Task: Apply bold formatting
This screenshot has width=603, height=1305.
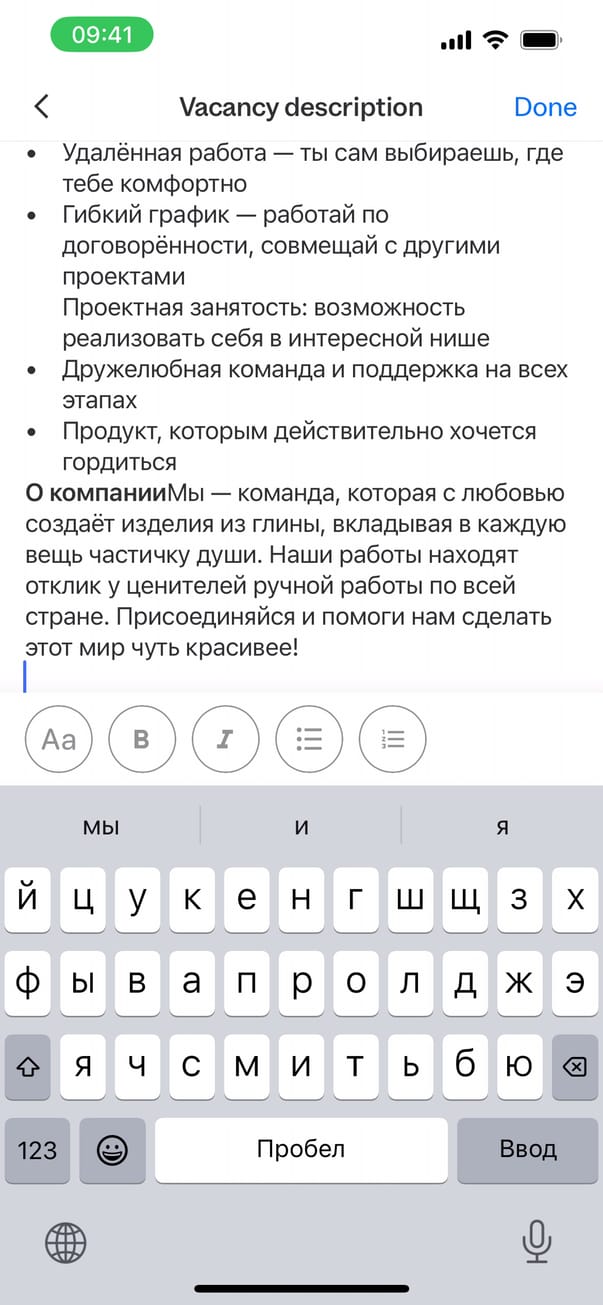Action: [x=142, y=739]
